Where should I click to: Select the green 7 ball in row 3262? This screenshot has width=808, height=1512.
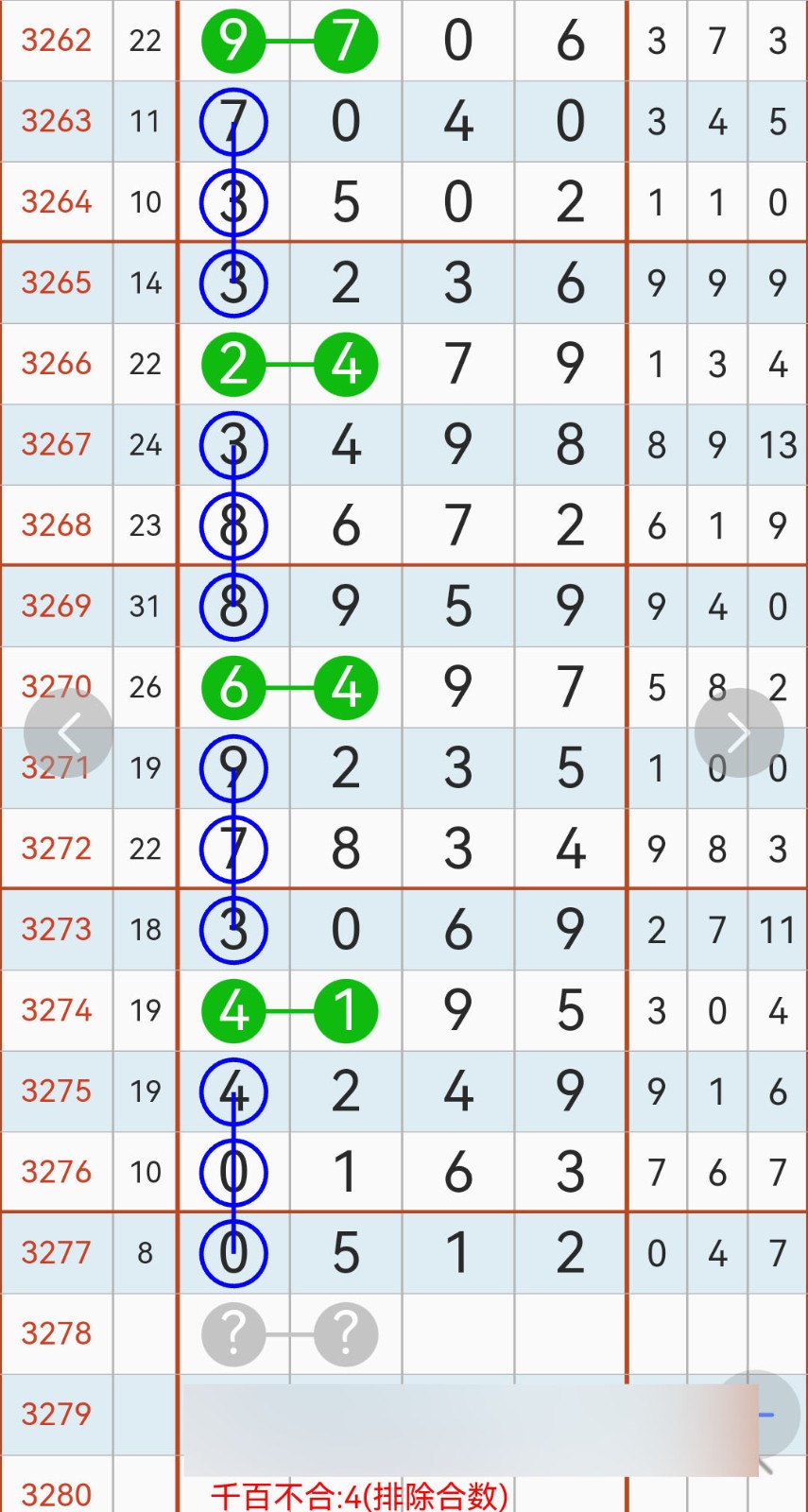tap(345, 41)
